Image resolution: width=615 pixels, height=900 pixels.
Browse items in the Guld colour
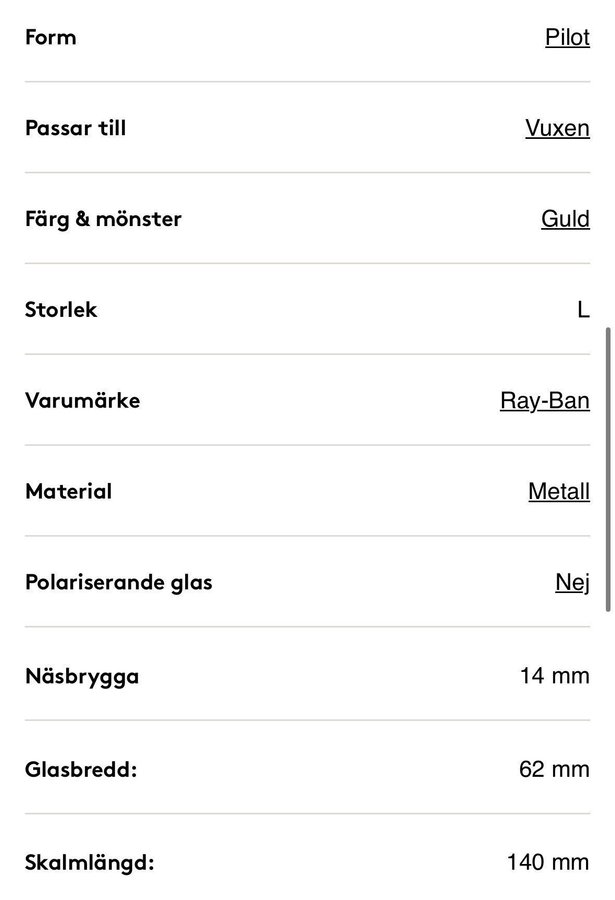(565, 219)
